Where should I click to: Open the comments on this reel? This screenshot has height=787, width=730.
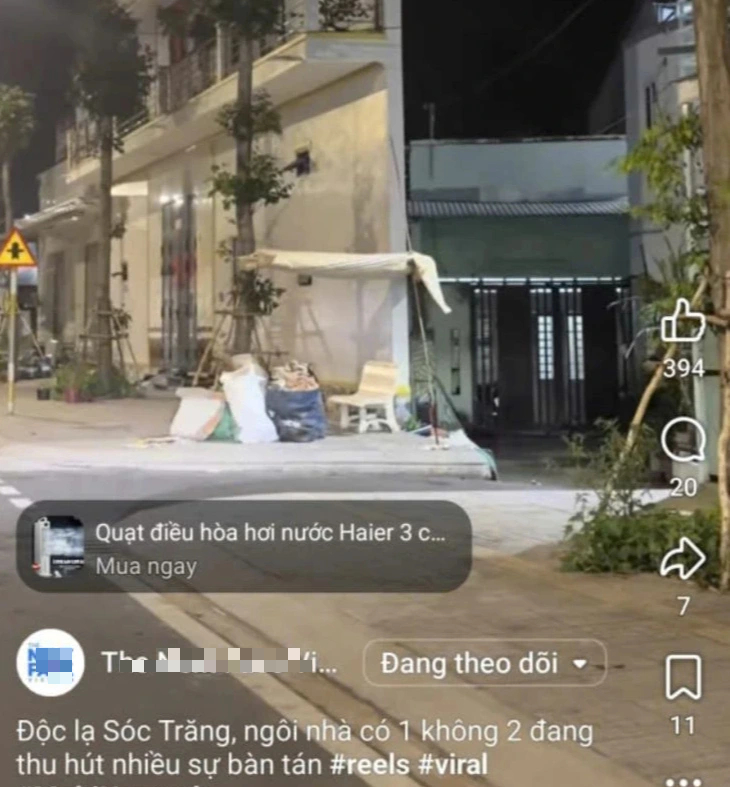pyautogui.click(x=683, y=440)
